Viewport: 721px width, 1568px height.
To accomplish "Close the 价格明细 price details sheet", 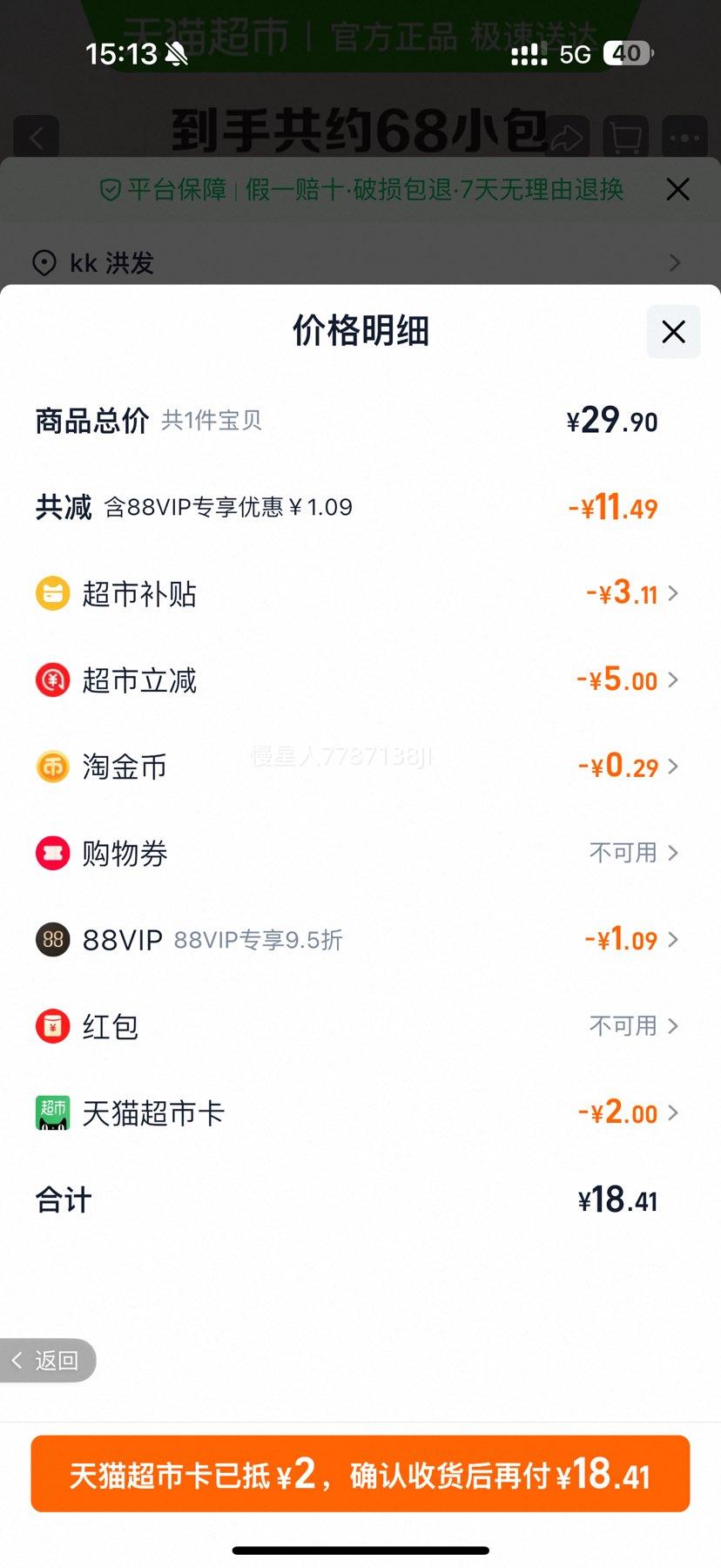I will [673, 332].
